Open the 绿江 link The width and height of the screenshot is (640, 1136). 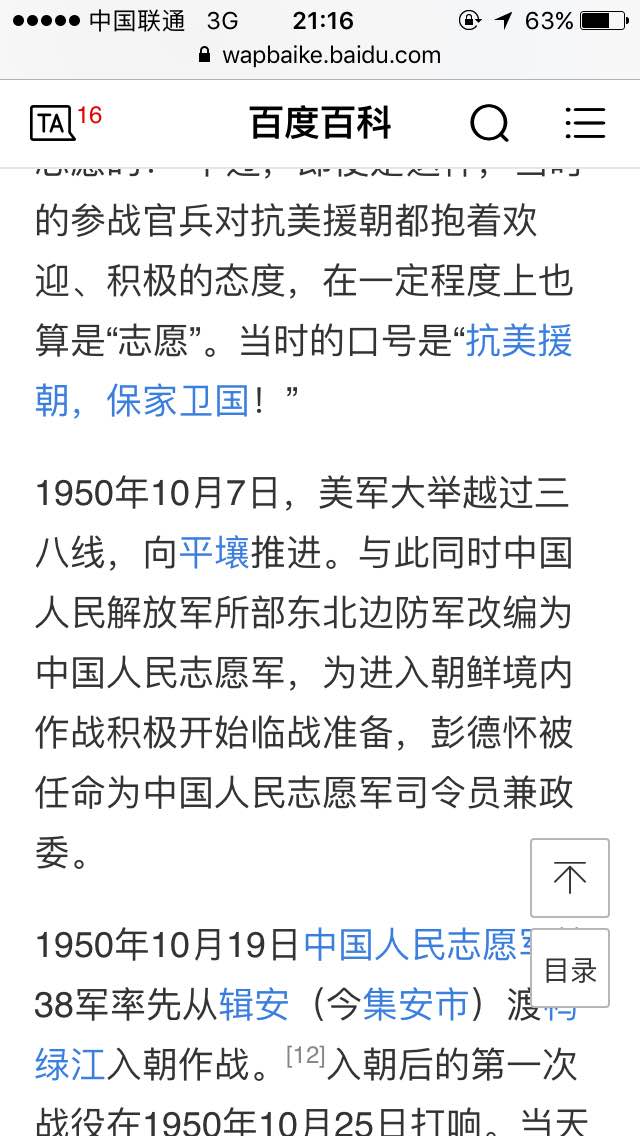coord(70,1065)
